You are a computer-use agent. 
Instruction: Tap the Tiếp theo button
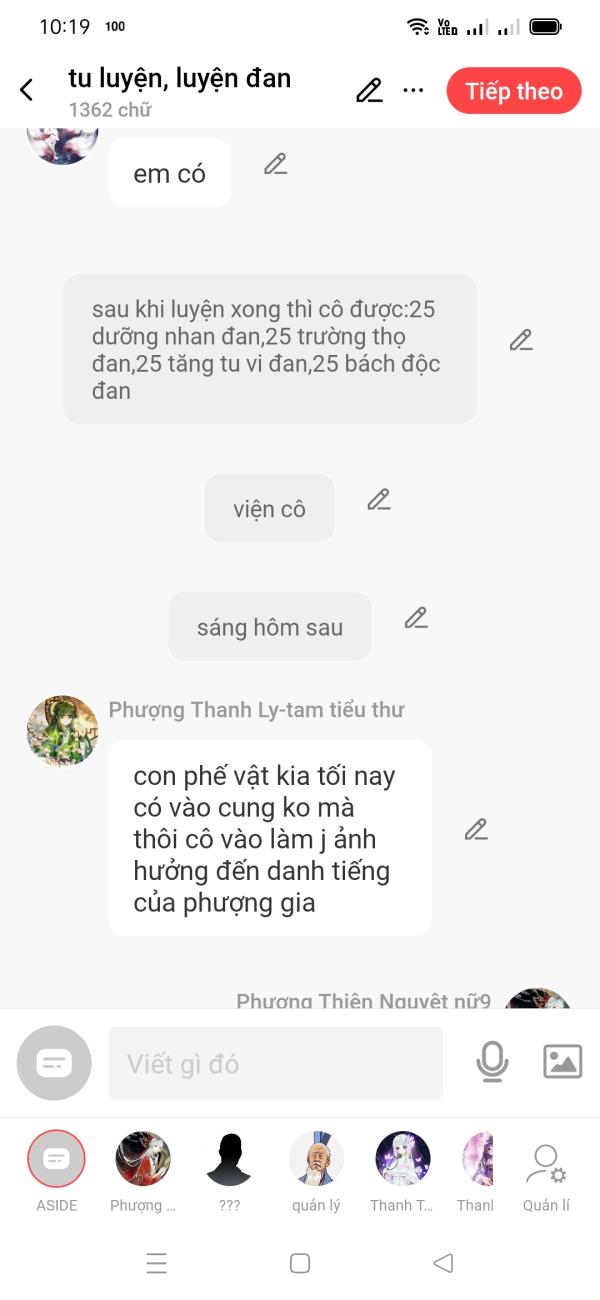[514, 91]
